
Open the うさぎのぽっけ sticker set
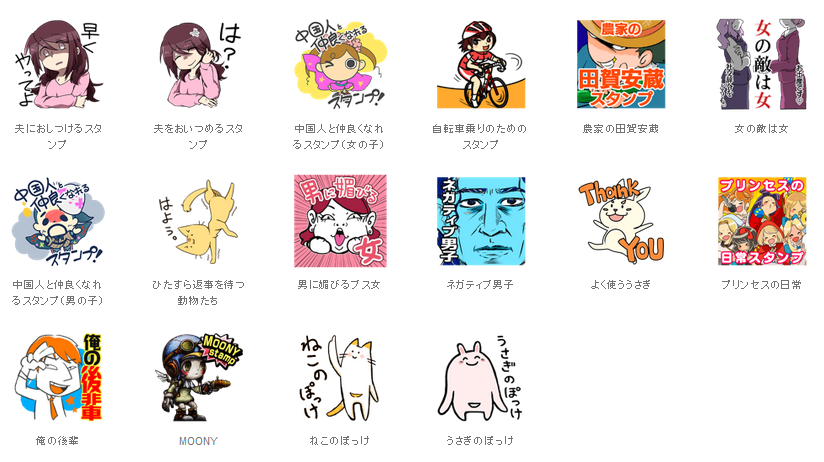480,377
